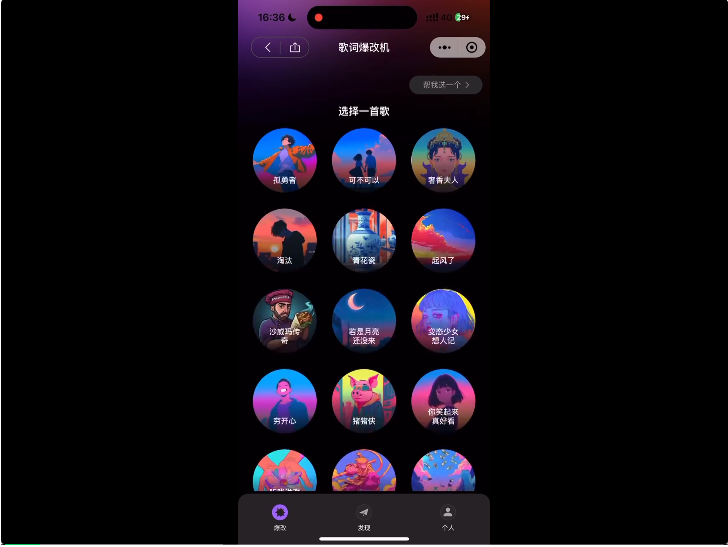Image resolution: width=728 pixels, height=547 pixels.
Task: Choose the song 可不可以
Action: 364,160
